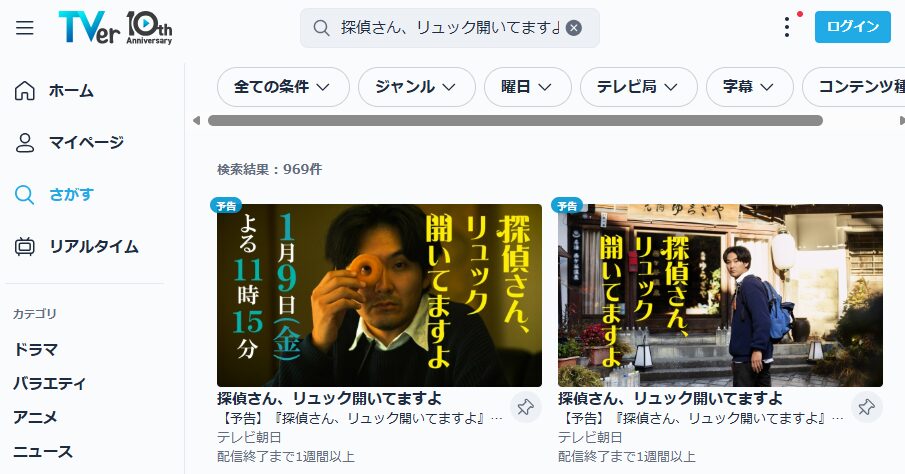This screenshot has width=905, height=474.
Task: Open the hamburger drawer menu
Action: (x=25, y=28)
